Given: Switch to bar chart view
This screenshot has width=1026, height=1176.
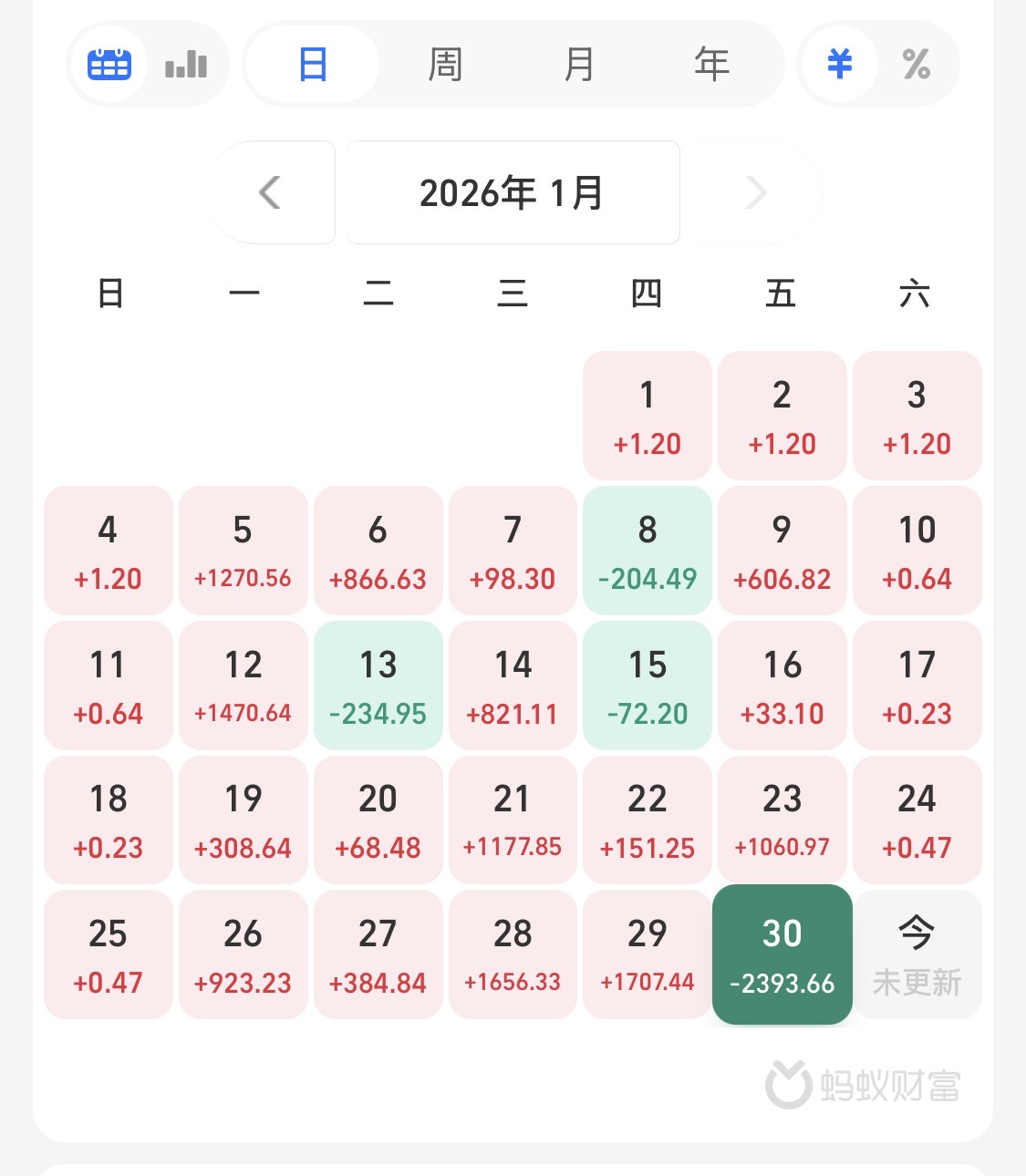Looking at the screenshot, I should (x=186, y=65).
